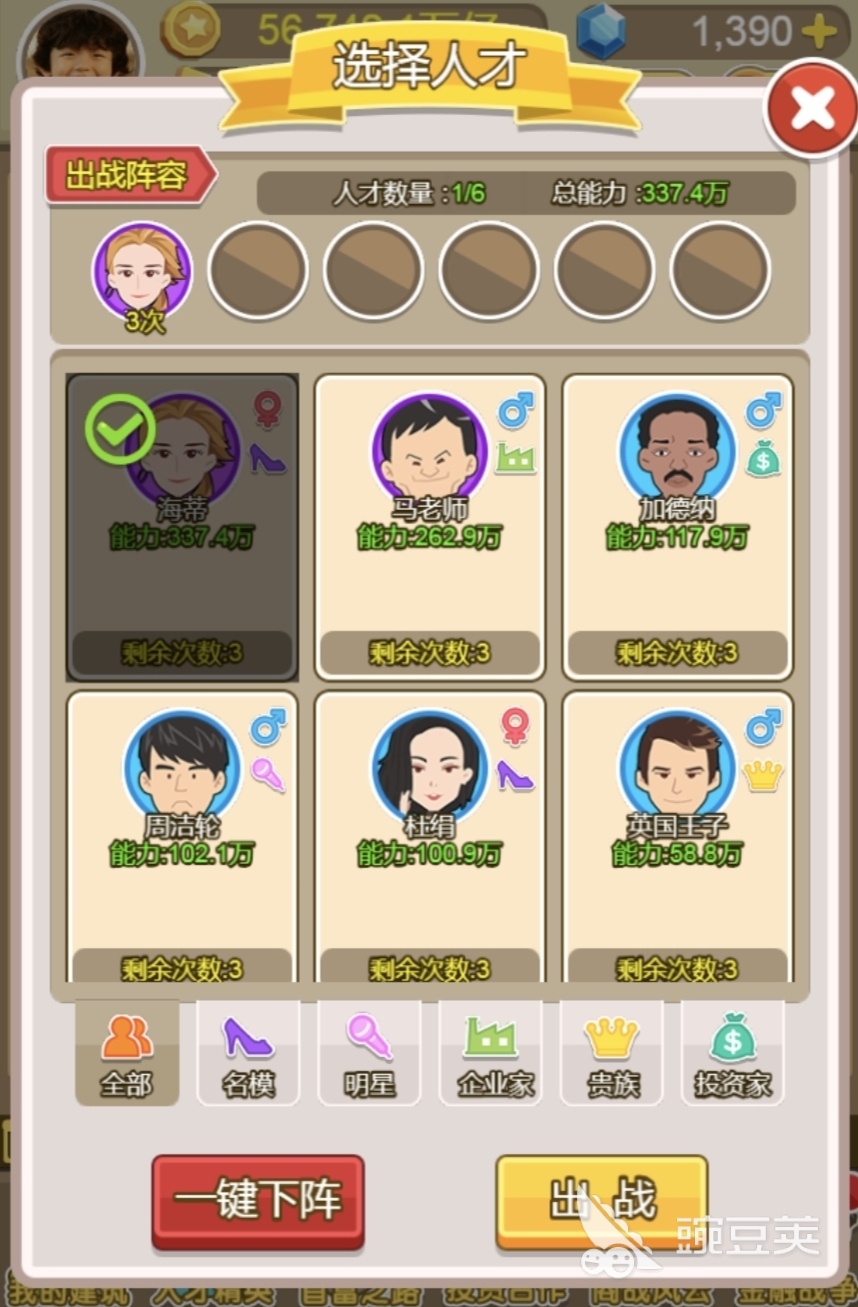Switch to the 全部 filter tab
Screen dimensions: 858x1307
pos(127,1053)
